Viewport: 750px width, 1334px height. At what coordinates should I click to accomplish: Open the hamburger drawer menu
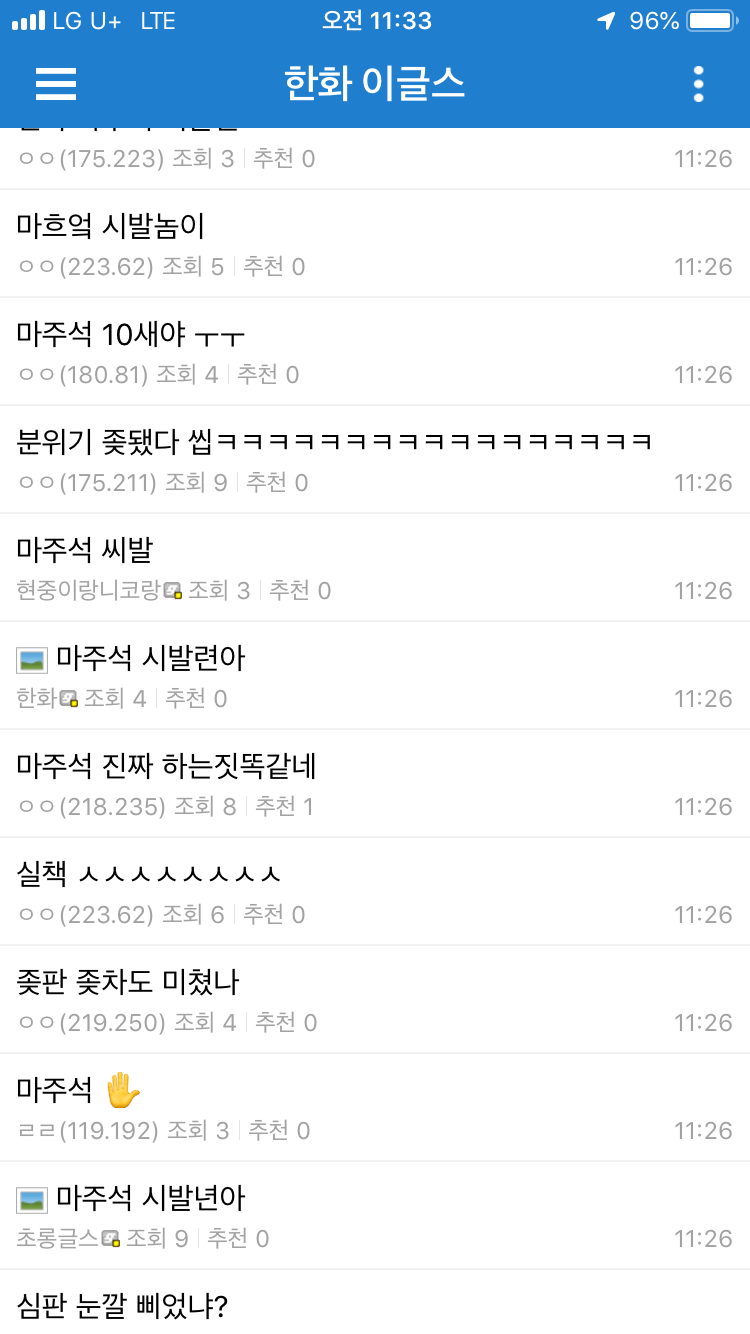coord(56,84)
